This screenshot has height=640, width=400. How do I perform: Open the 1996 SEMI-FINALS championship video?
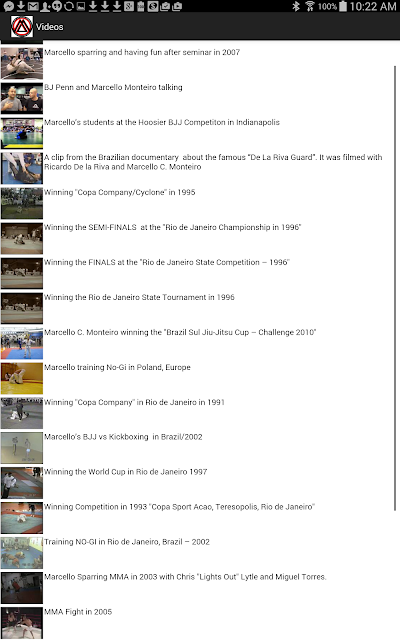click(197, 238)
